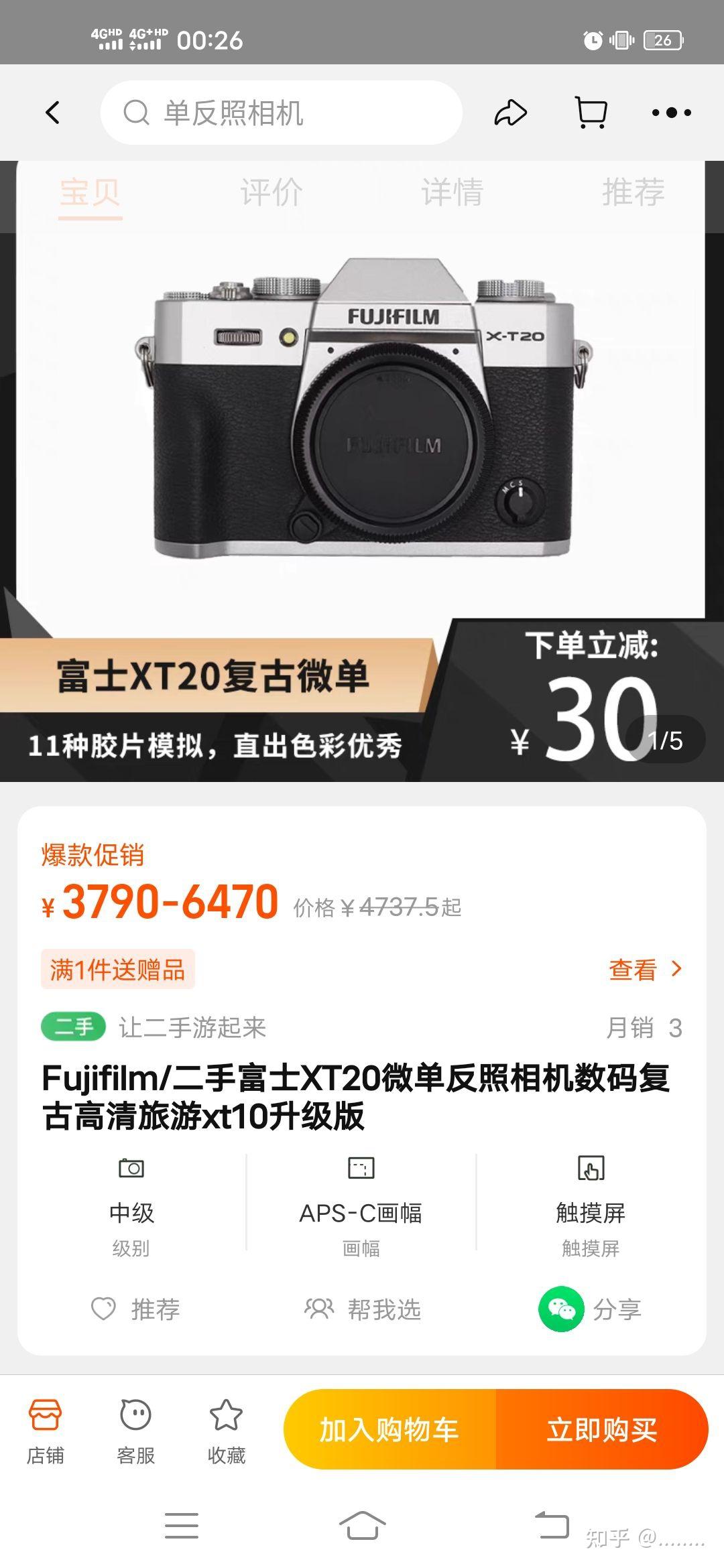Tap the share arrow icon at top
The width and height of the screenshot is (724, 1568).
coord(511,113)
